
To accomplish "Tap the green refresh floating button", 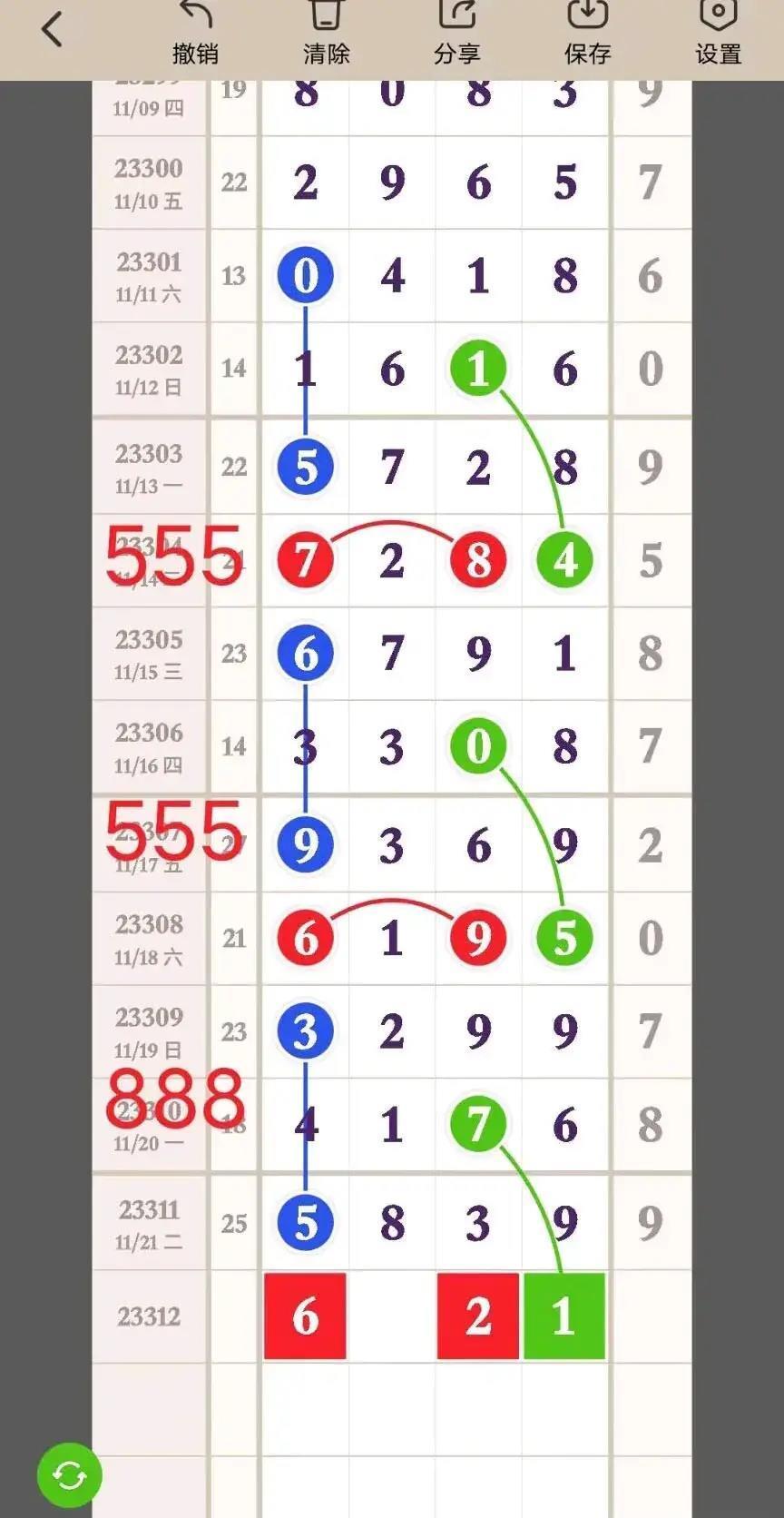I will (70, 1475).
